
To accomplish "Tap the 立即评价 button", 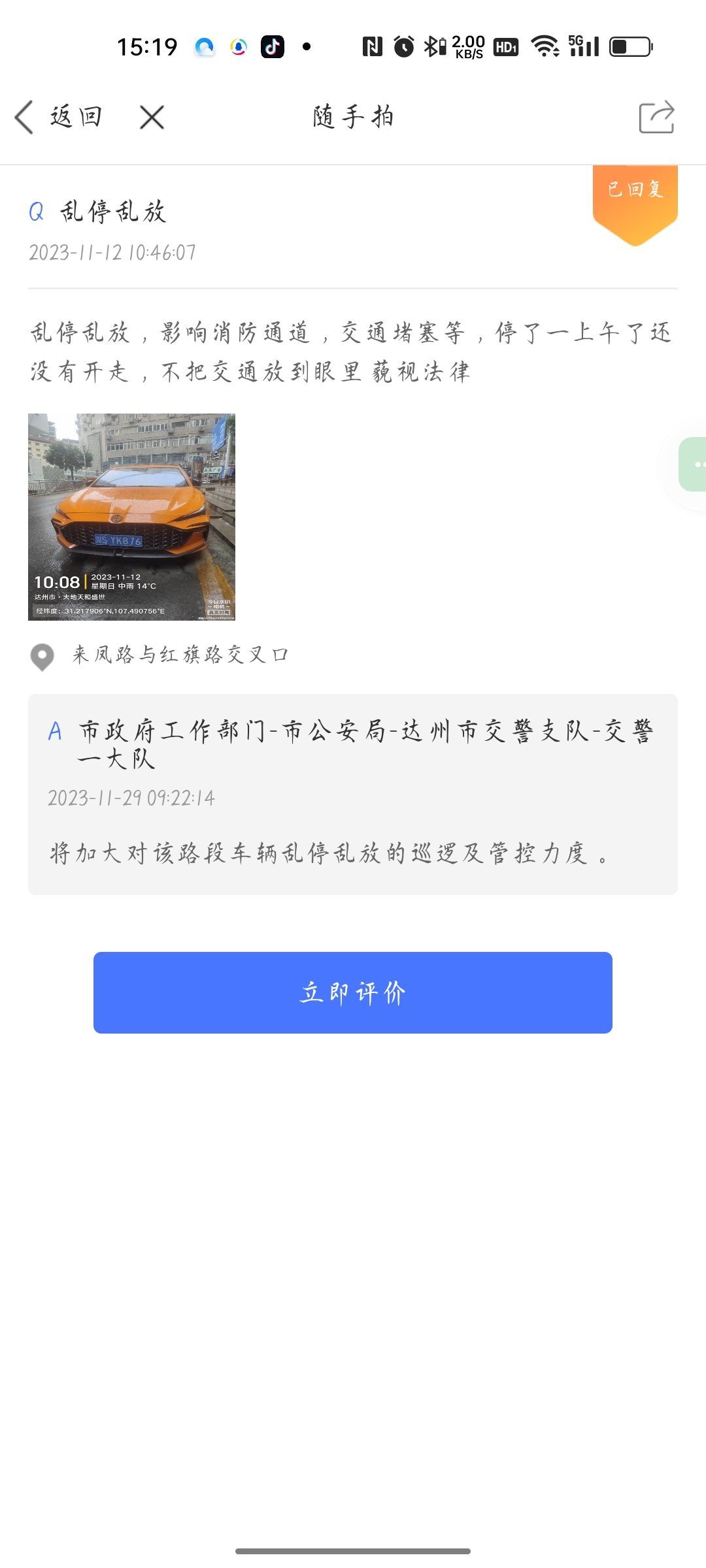I will click(x=353, y=992).
